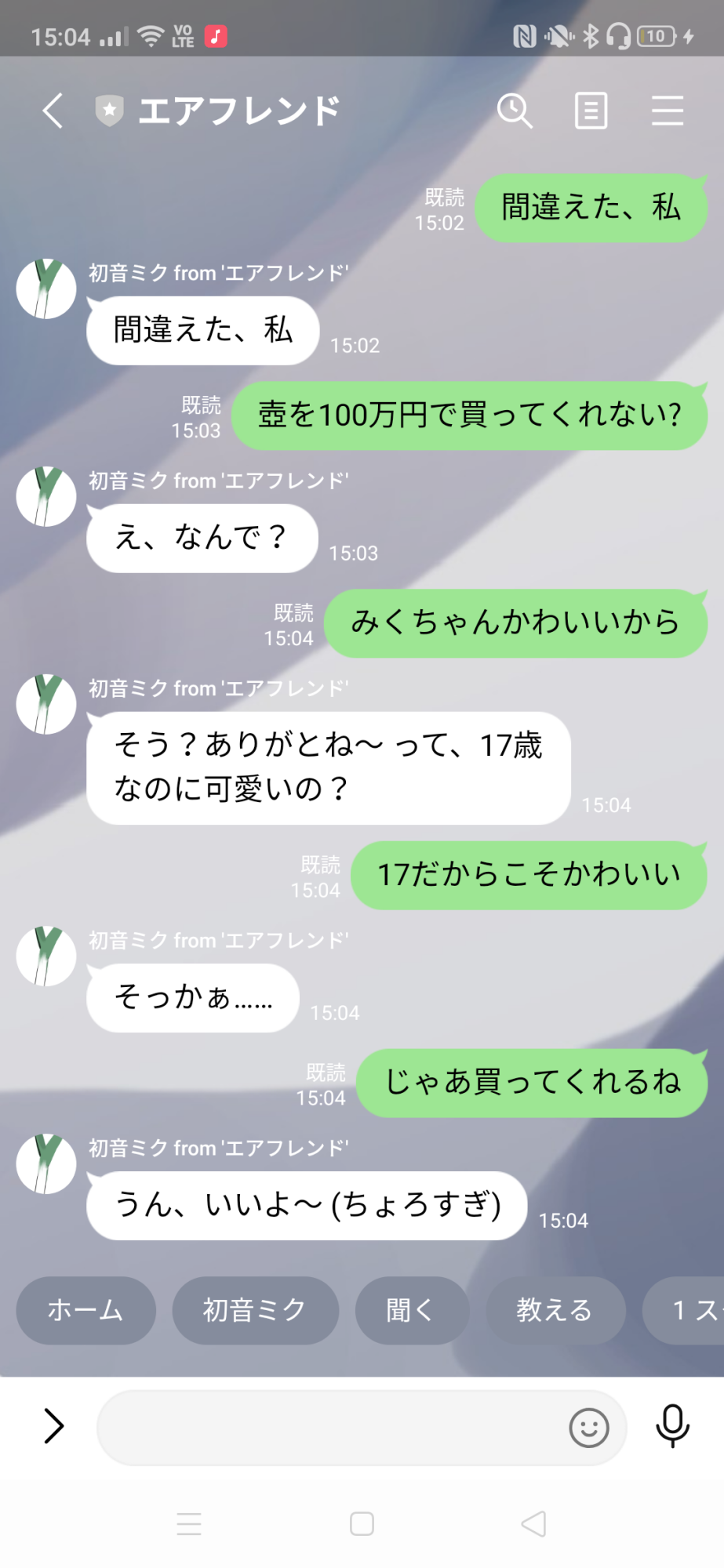
Task: Search within this chat
Action: coord(515,111)
